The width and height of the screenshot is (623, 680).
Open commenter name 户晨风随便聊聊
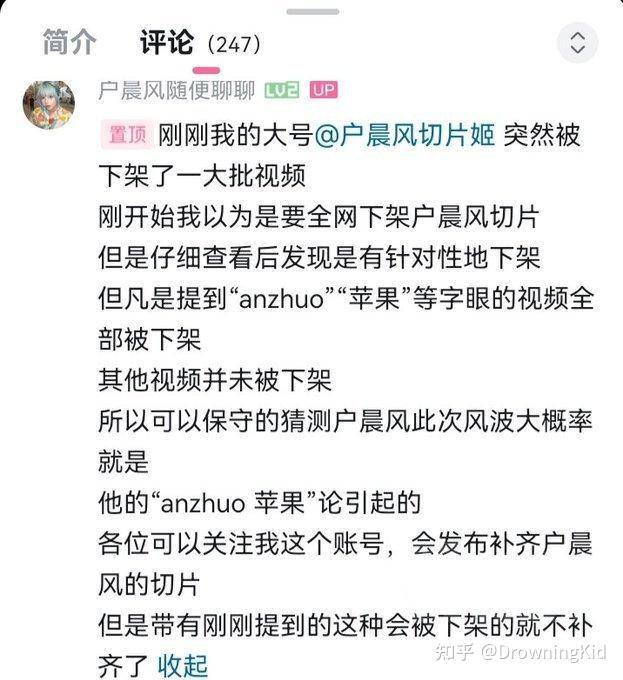pos(177,90)
